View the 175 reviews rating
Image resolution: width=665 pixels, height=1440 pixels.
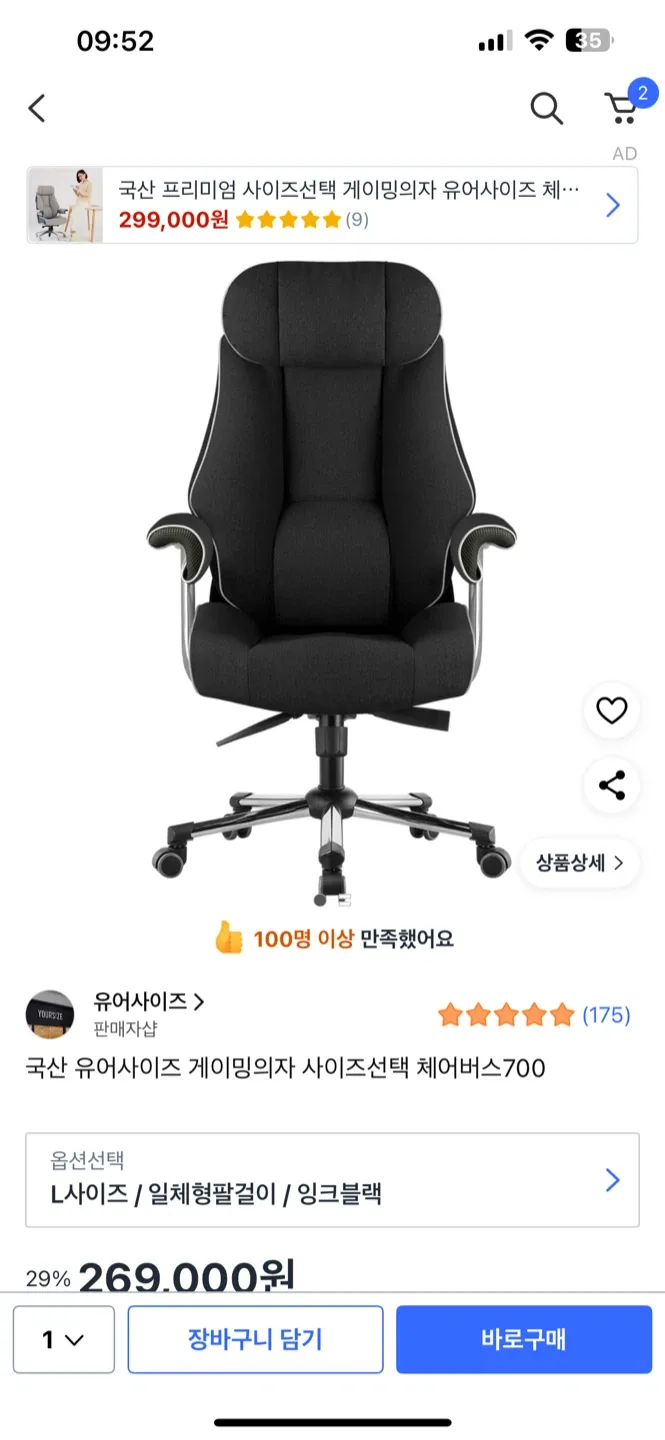pyautogui.click(x=534, y=1015)
